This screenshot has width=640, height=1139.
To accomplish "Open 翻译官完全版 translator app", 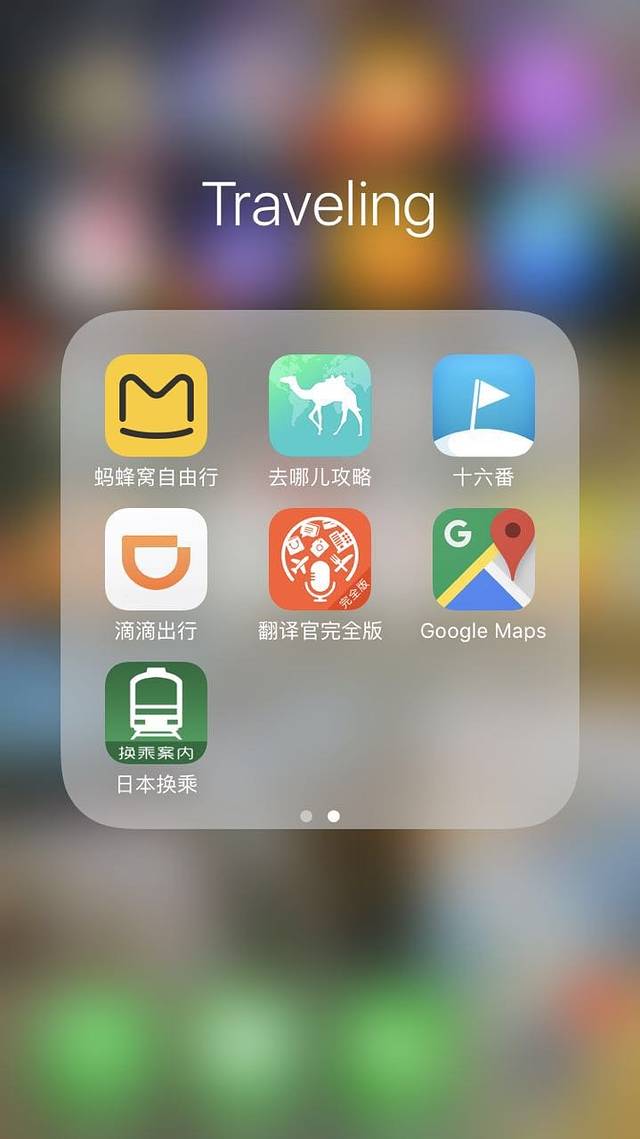I will tap(320, 559).
